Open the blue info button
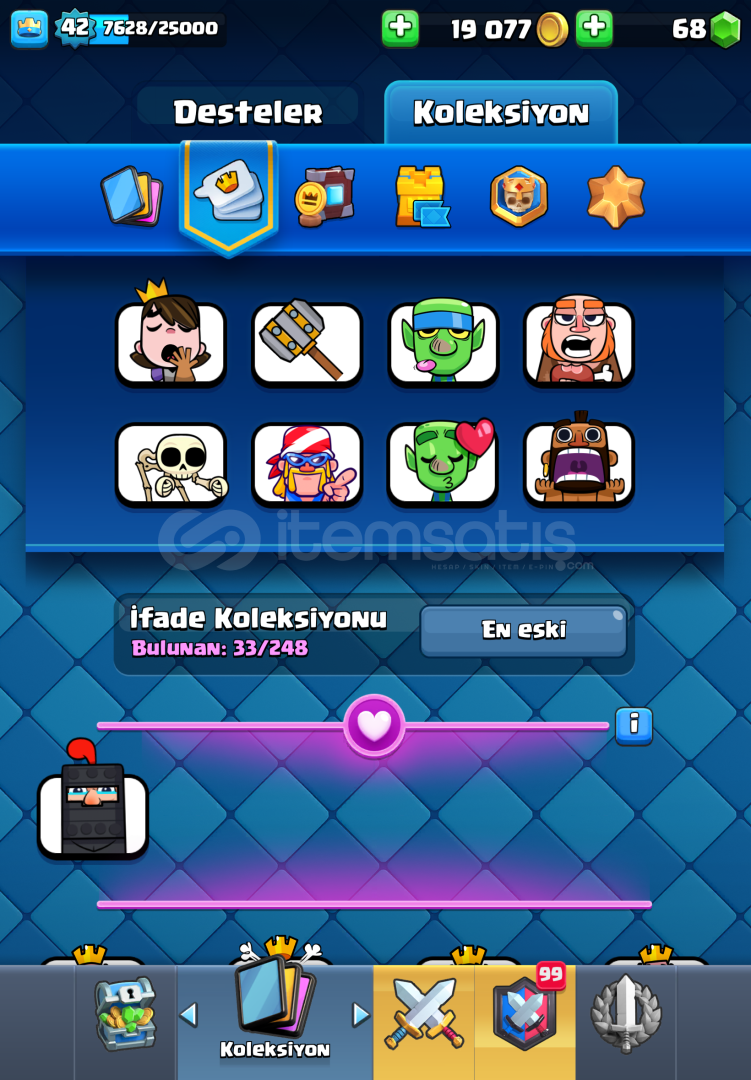This screenshot has height=1080, width=751. tap(633, 725)
